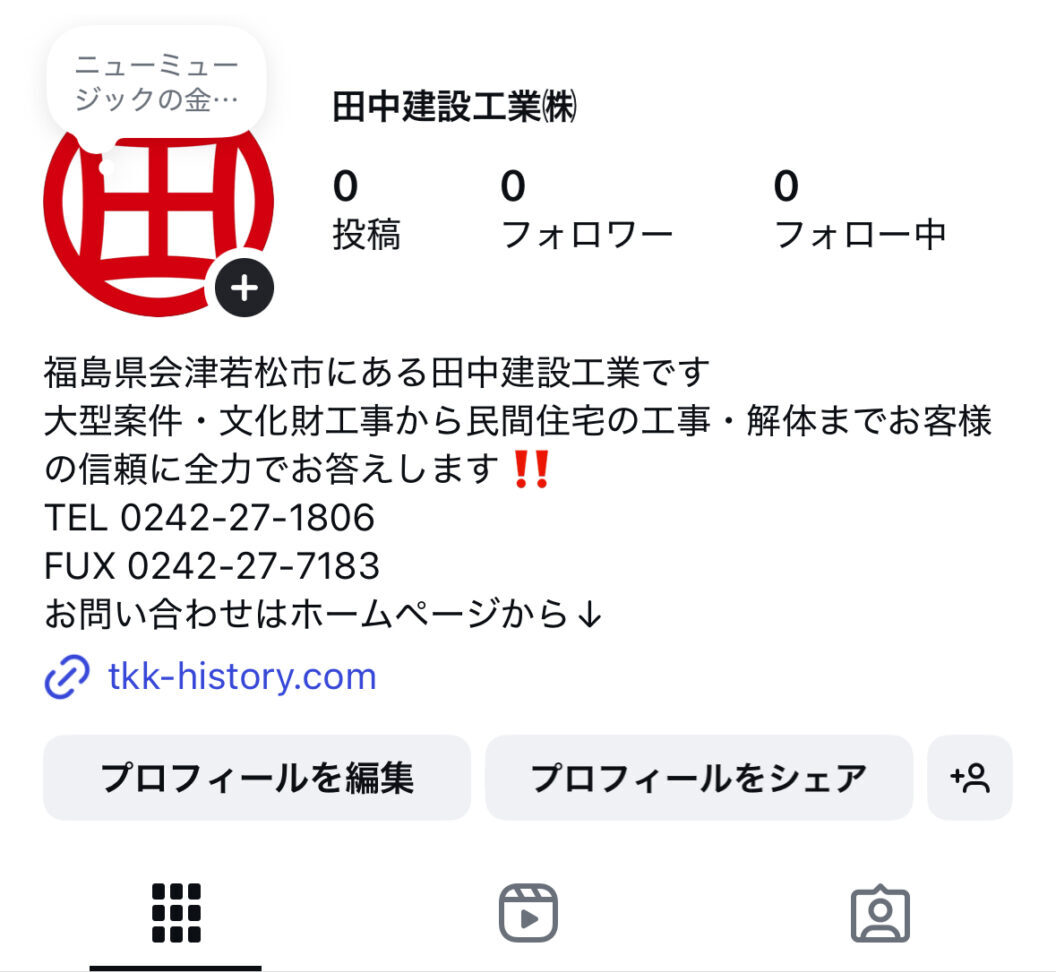Open the tkk-history.com website link
The height and width of the screenshot is (972, 1056).
(x=241, y=677)
